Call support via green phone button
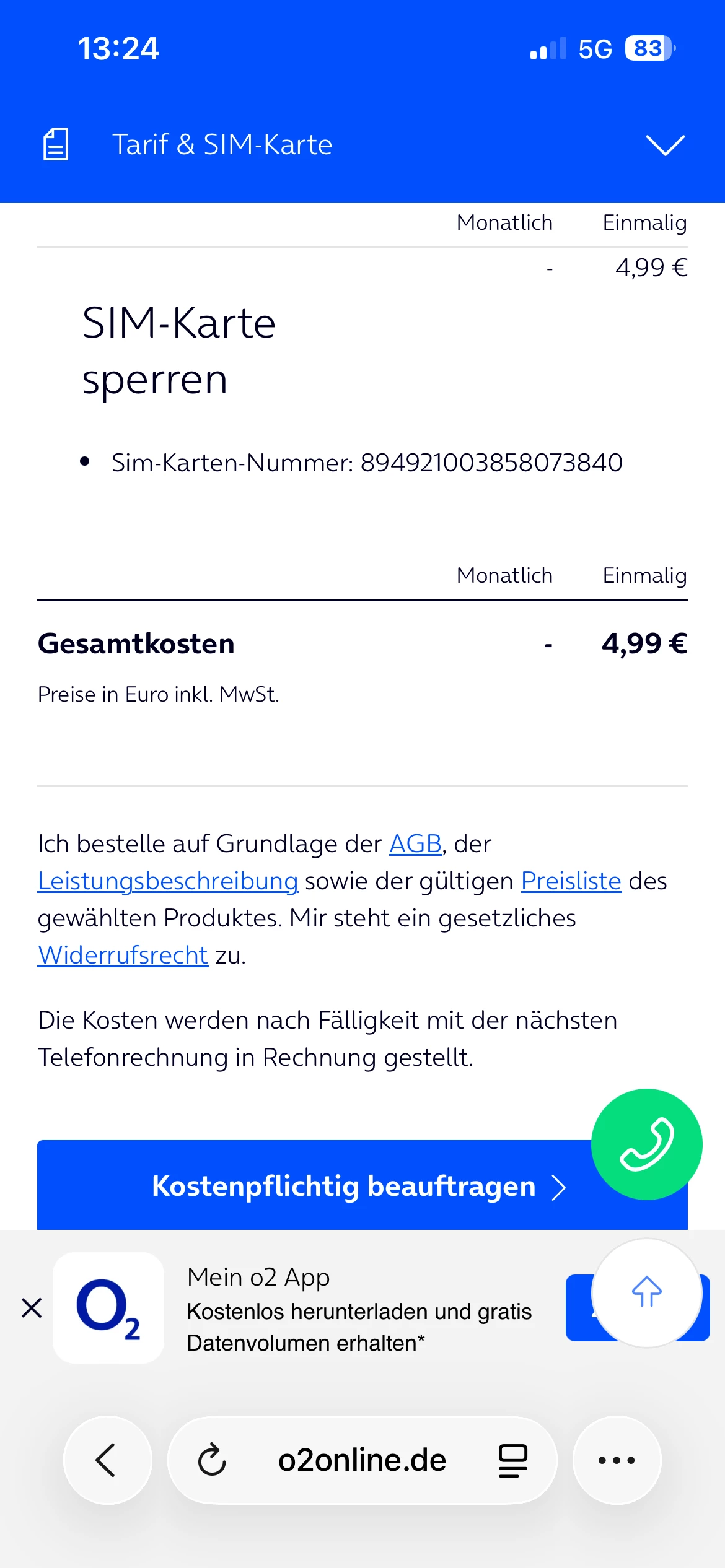725x1568 pixels. pos(646,1144)
